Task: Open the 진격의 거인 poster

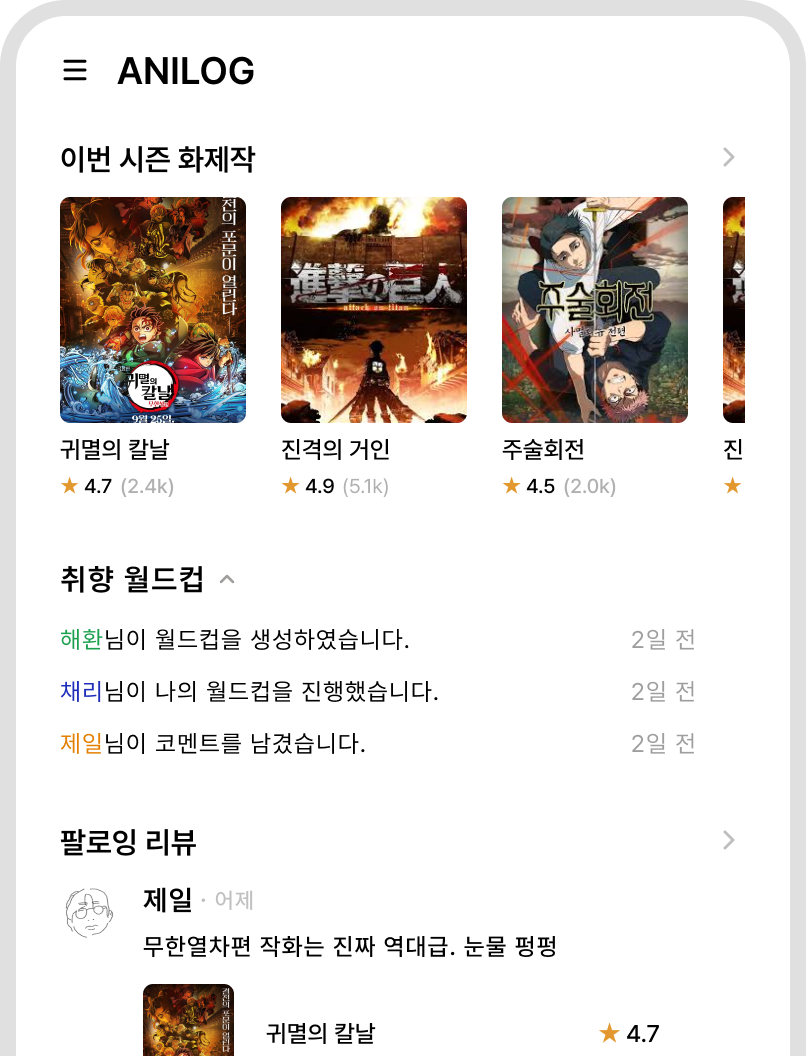Action: 373,310
